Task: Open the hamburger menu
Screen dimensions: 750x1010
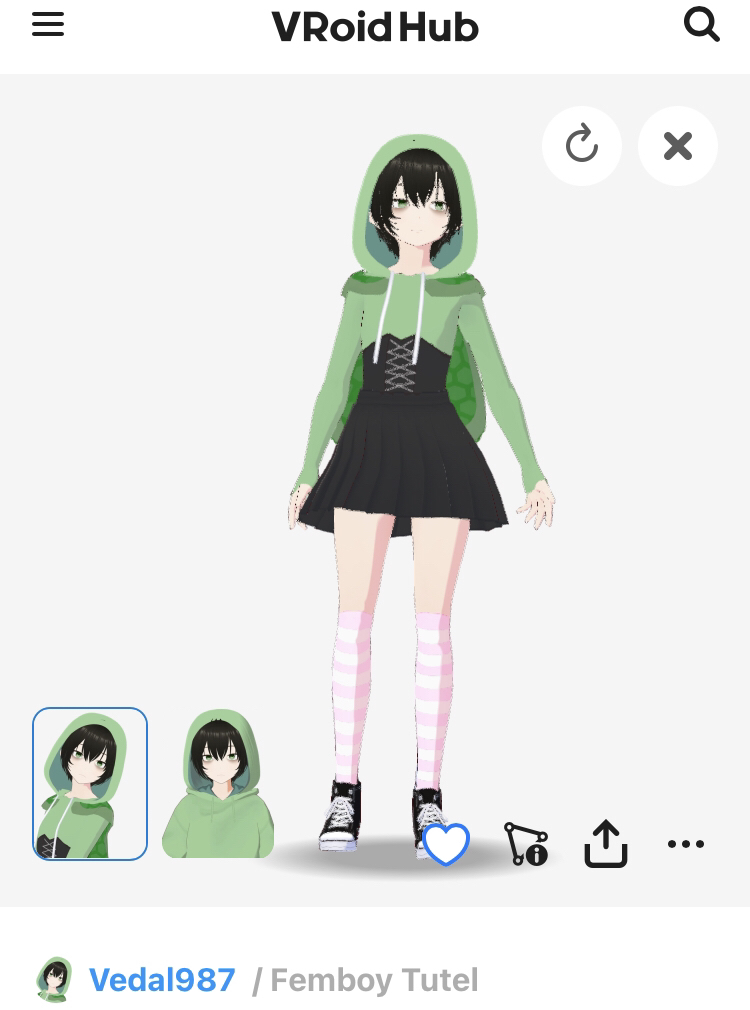Action: [48, 25]
